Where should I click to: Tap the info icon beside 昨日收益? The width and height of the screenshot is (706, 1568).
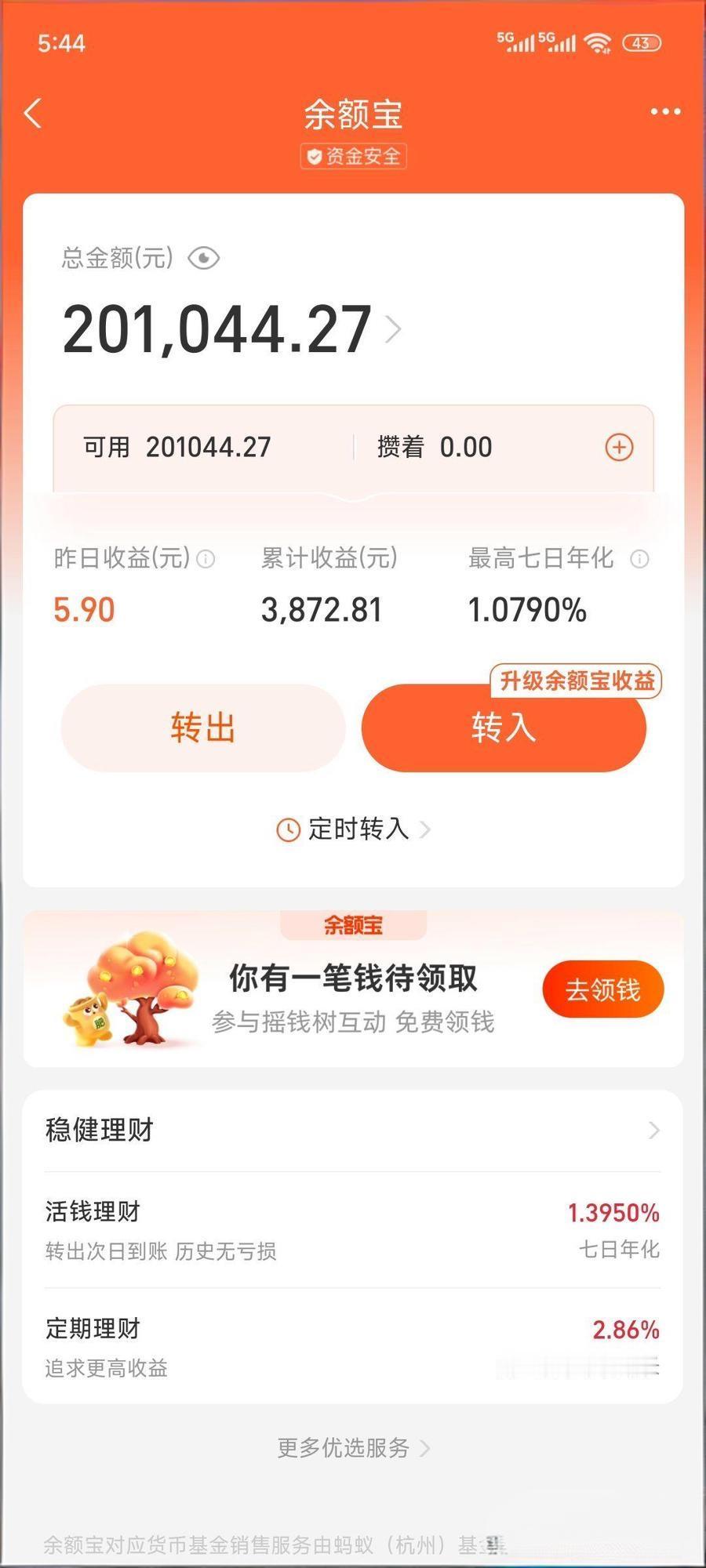pyautogui.click(x=206, y=560)
